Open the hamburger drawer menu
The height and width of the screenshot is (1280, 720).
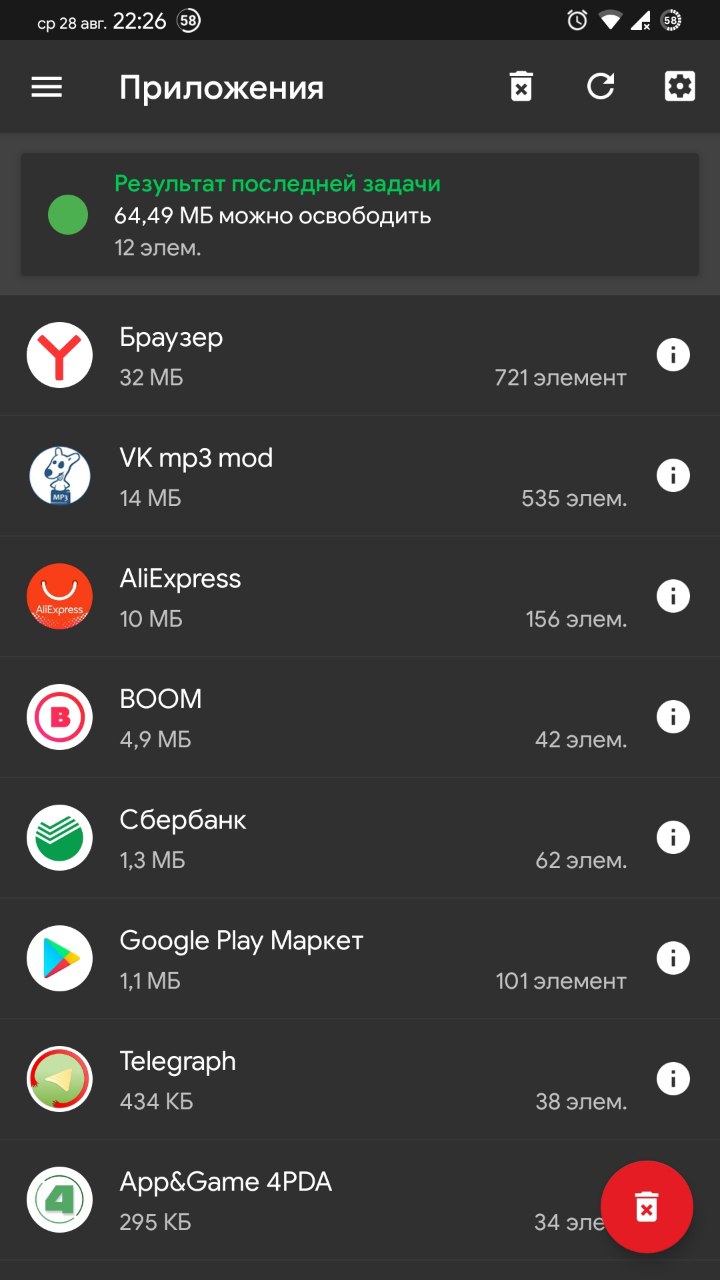[47, 87]
